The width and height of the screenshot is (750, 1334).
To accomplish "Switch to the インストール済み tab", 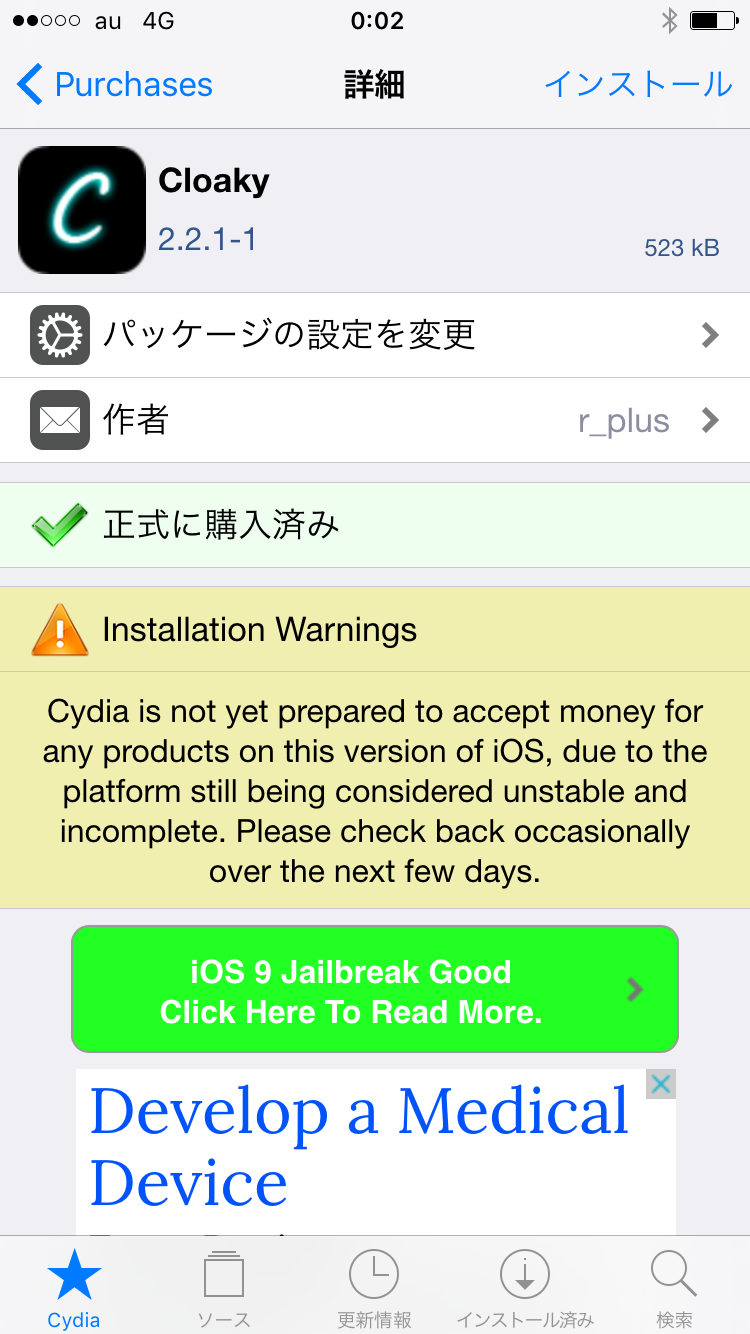I will (524, 1288).
